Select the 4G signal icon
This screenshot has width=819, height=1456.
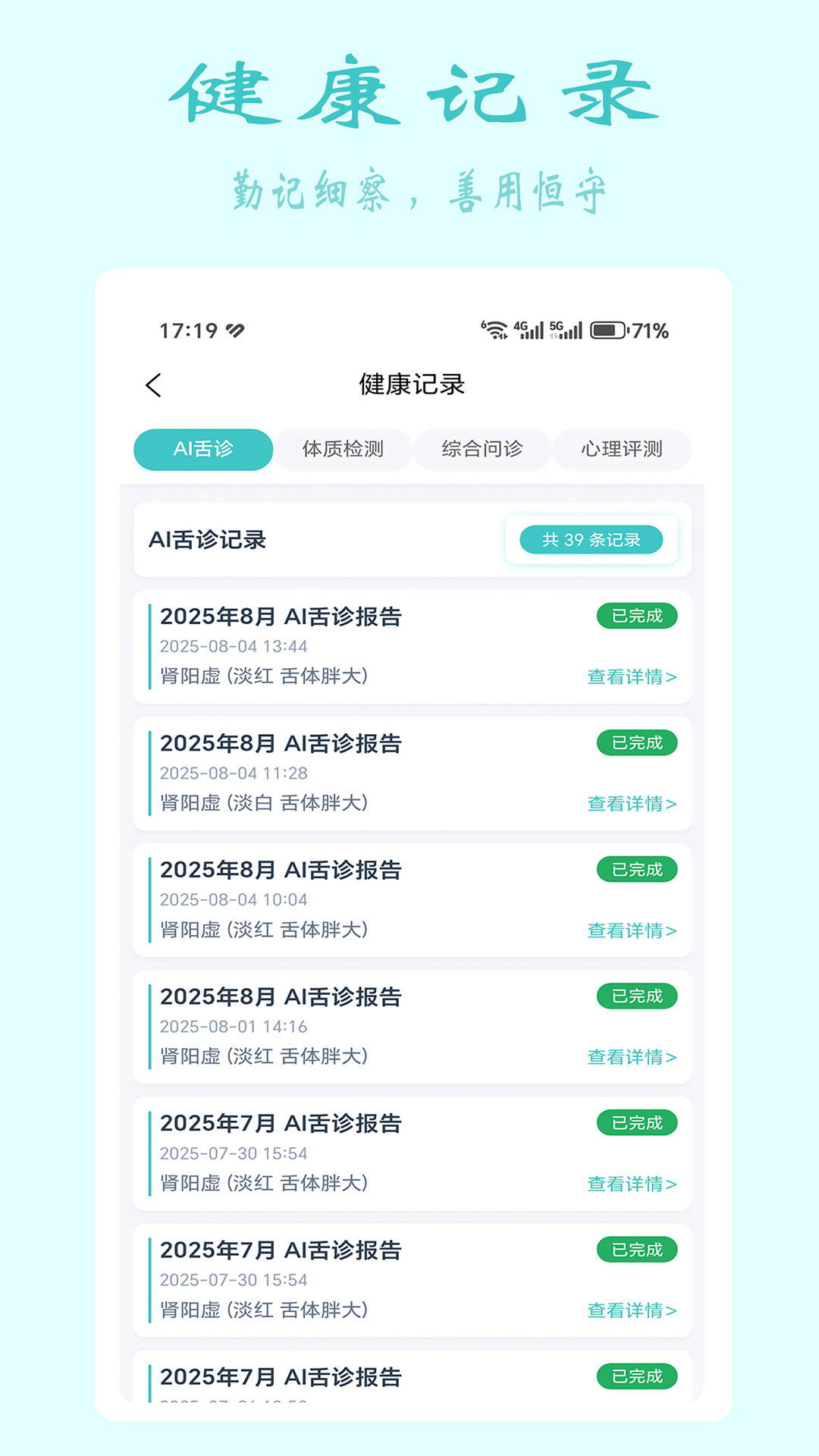[x=530, y=329]
